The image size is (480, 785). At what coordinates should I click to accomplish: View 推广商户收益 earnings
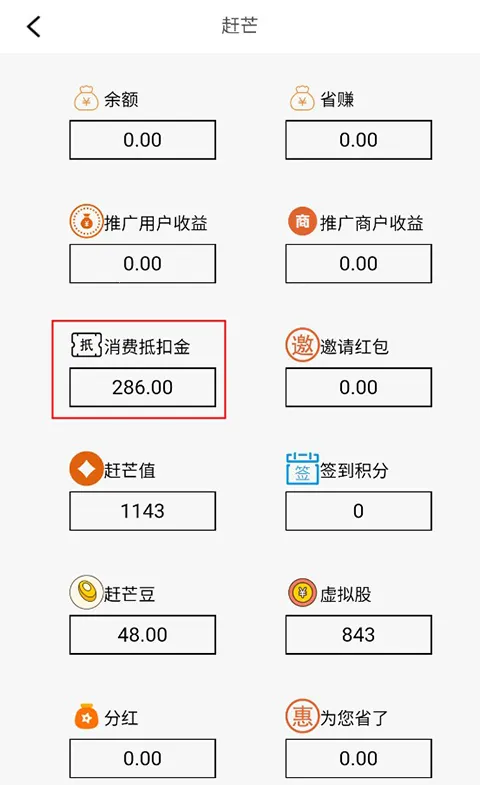coord(358,263)
